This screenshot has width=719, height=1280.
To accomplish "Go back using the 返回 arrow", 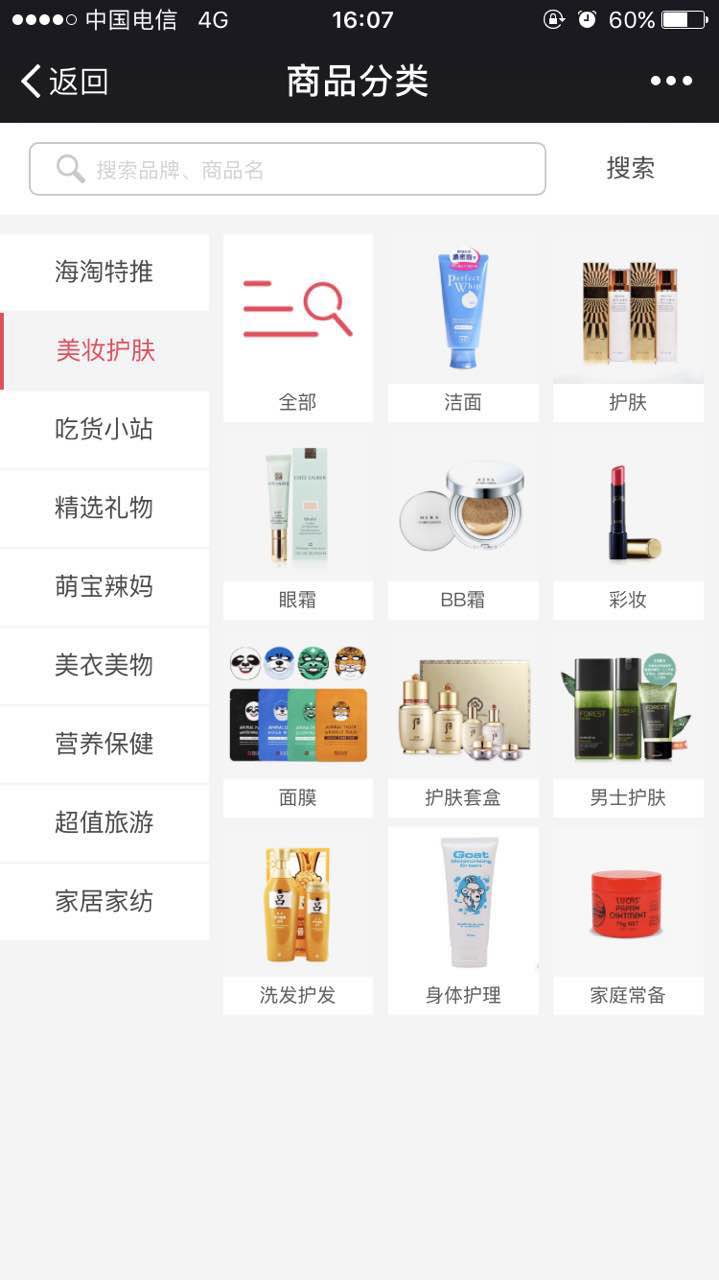I will pyautogui.click(x=64, y=81).
